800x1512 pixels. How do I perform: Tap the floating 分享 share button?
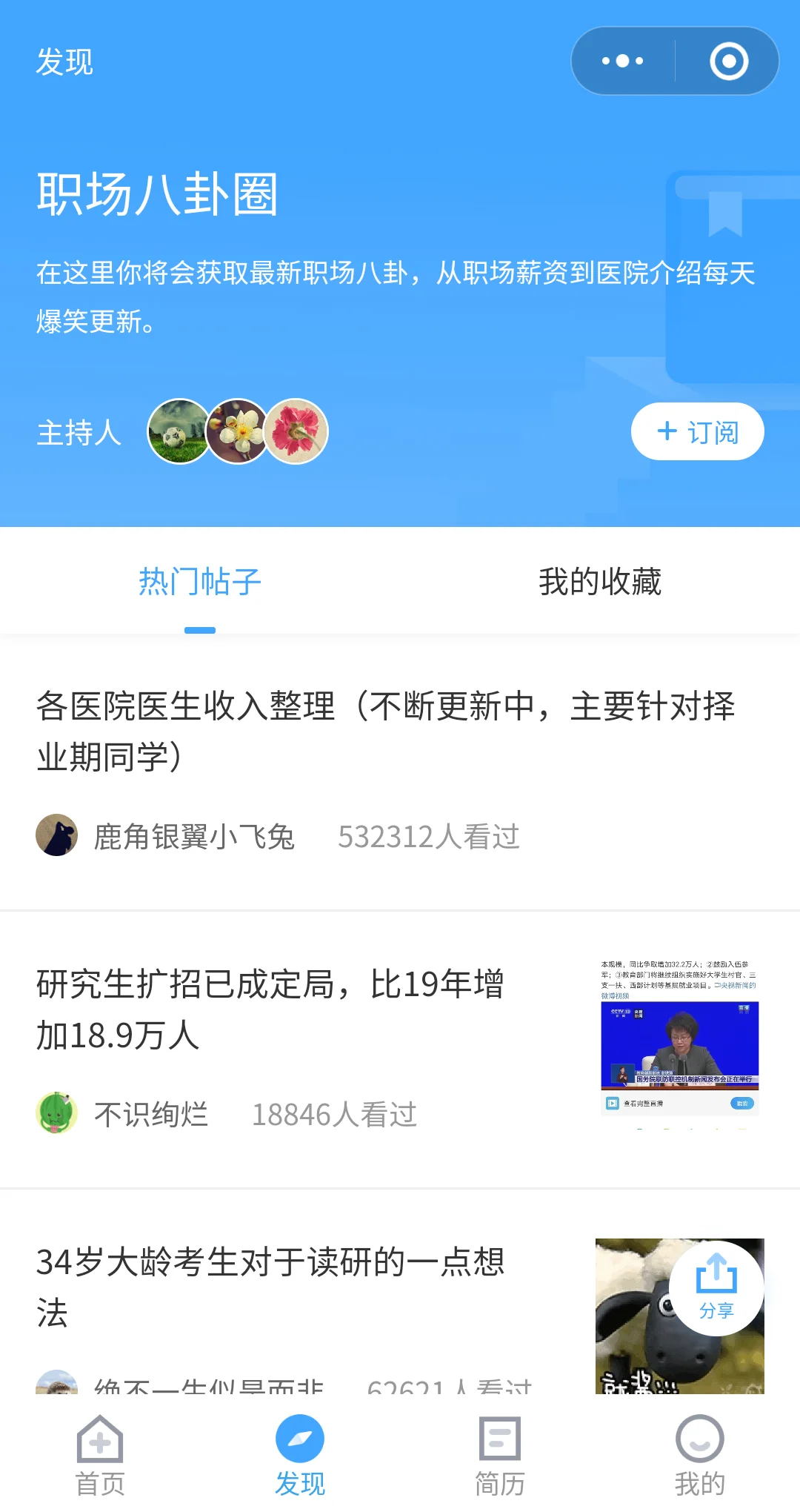(716, 1288)
